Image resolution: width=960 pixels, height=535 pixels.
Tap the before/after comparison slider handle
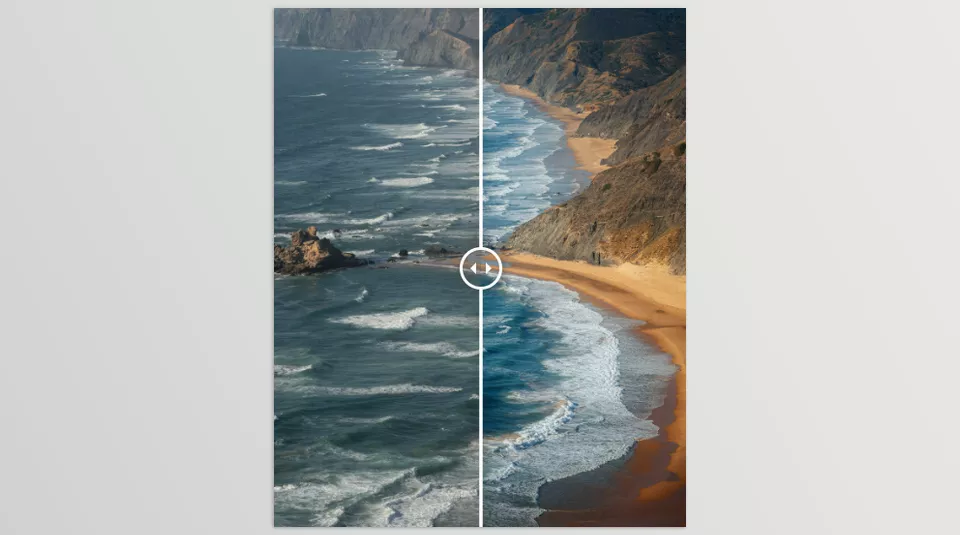[481, 268]
